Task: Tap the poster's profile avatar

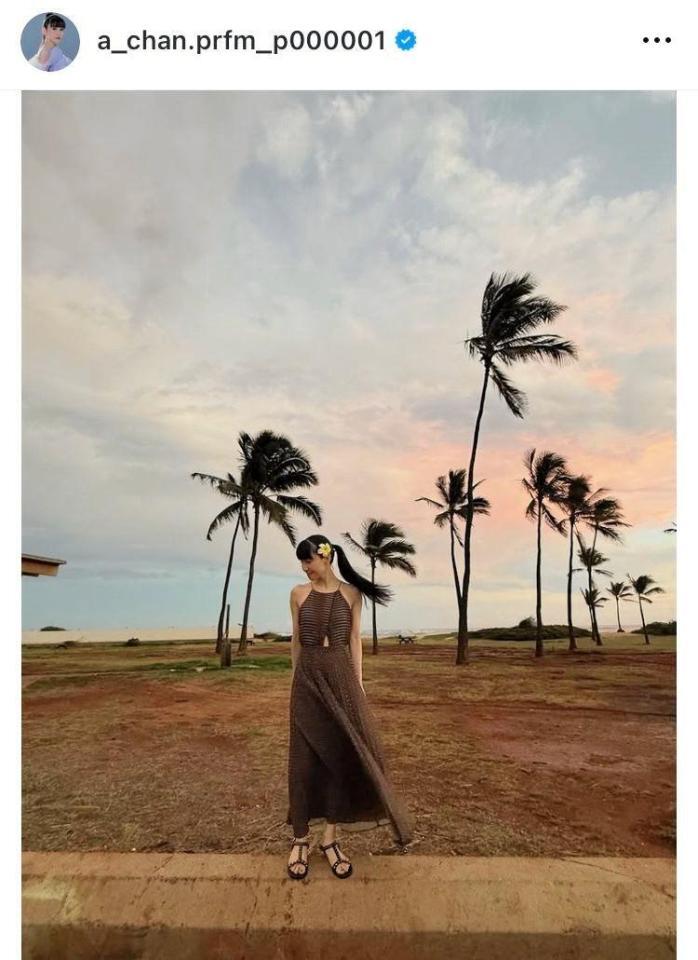Action: 50,41
